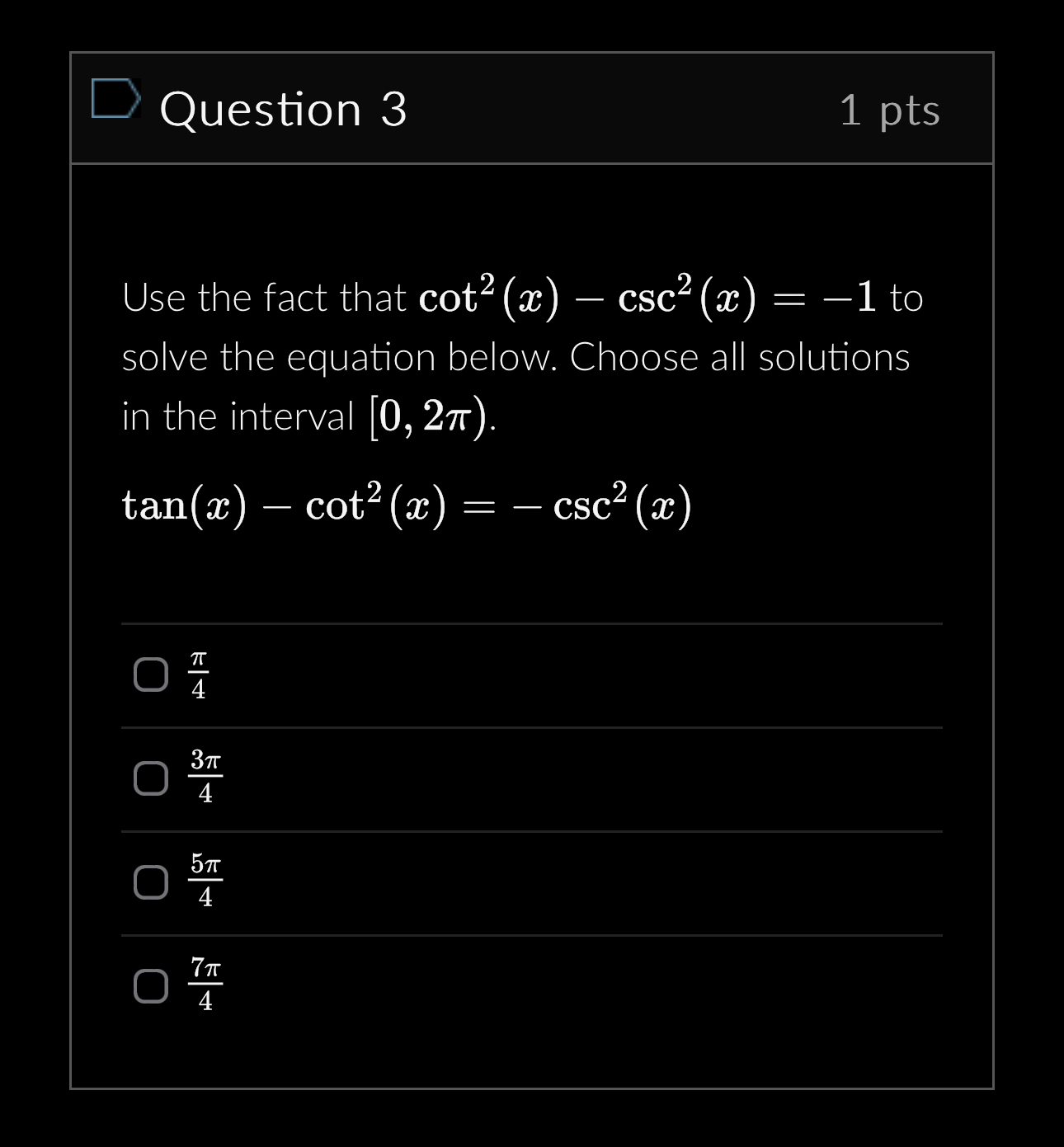Flag Question 3 for review
1064x1147 pixels.
[x=115, y=100]
